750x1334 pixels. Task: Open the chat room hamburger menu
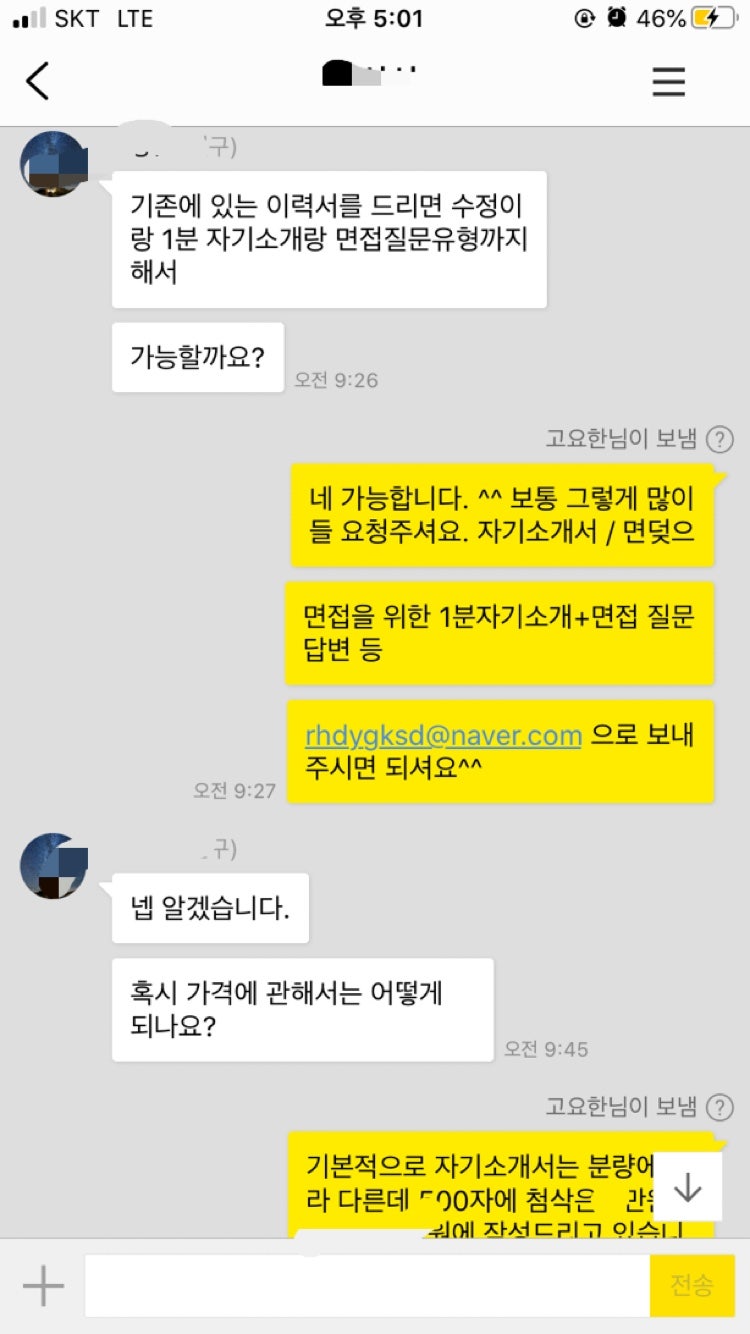point(668,81)
